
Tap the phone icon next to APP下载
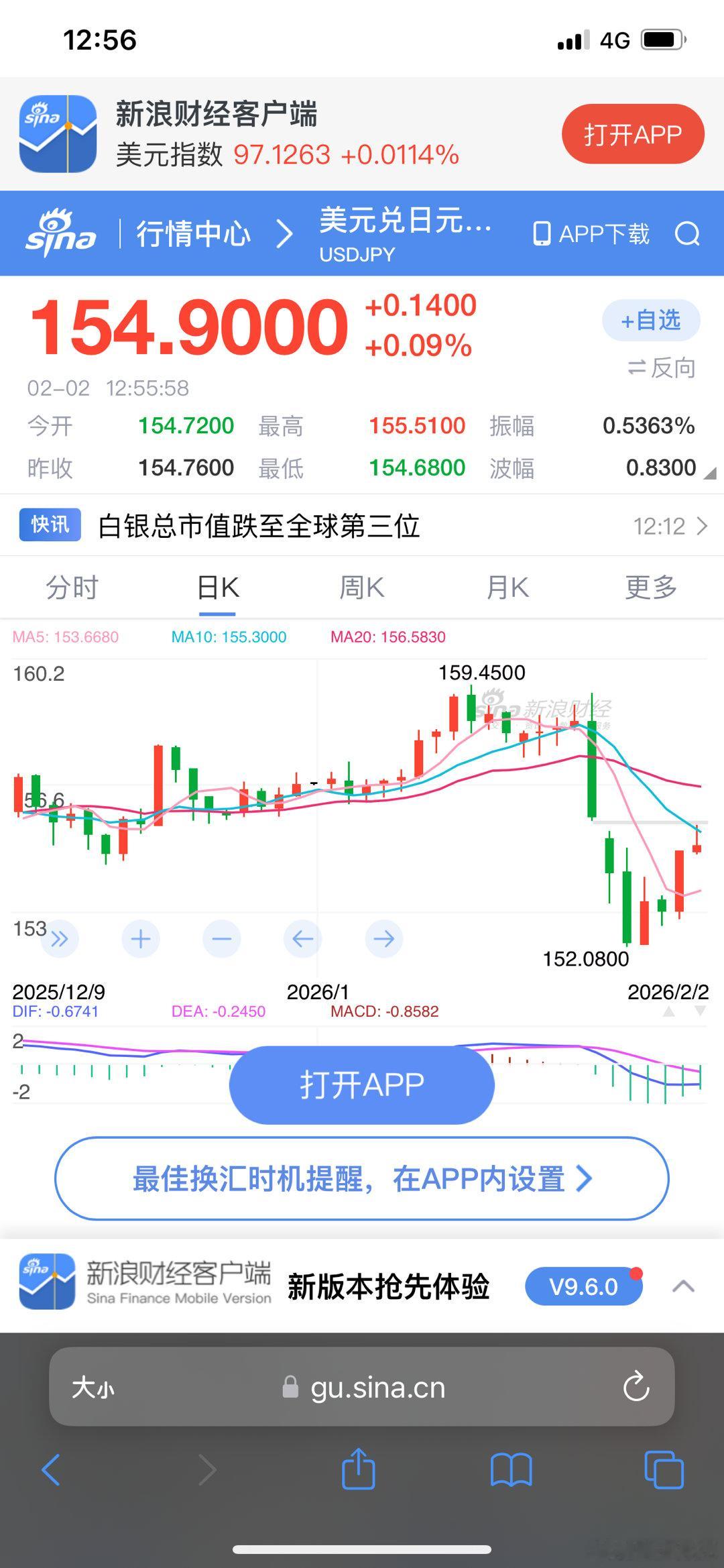point(542,234)
